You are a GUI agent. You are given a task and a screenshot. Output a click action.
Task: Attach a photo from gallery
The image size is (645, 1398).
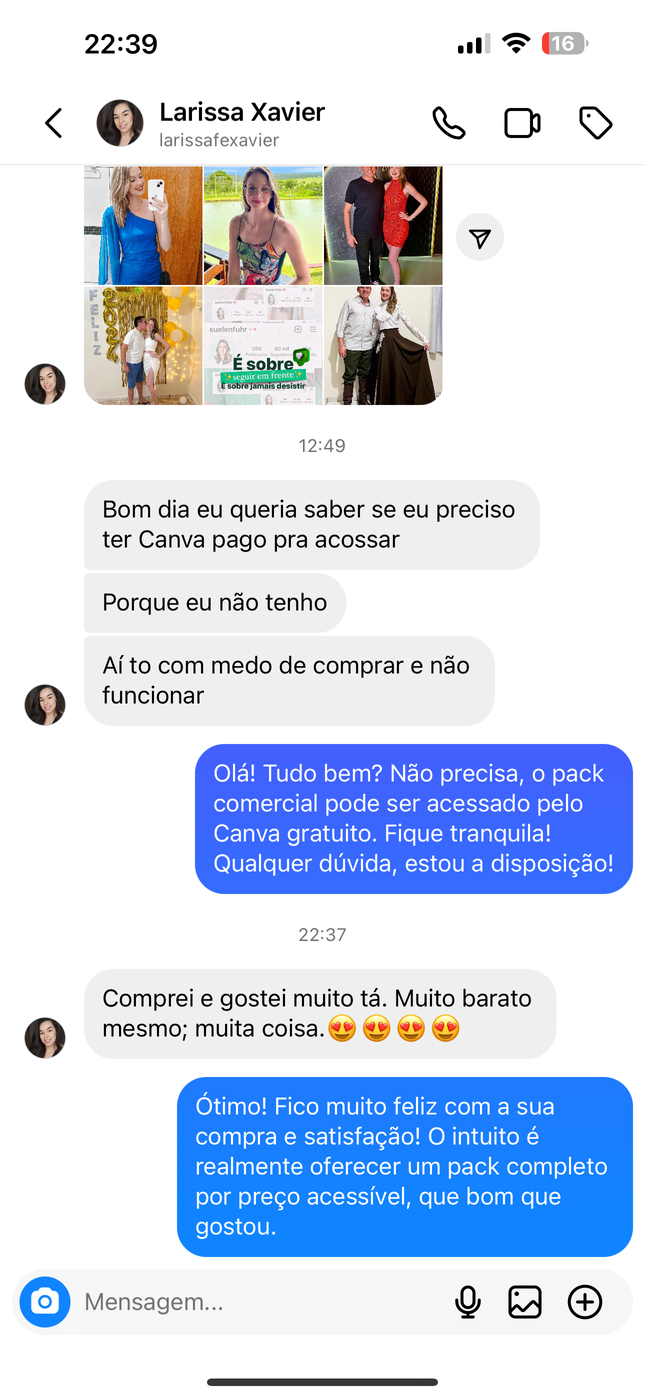(x=525, y=1302)
